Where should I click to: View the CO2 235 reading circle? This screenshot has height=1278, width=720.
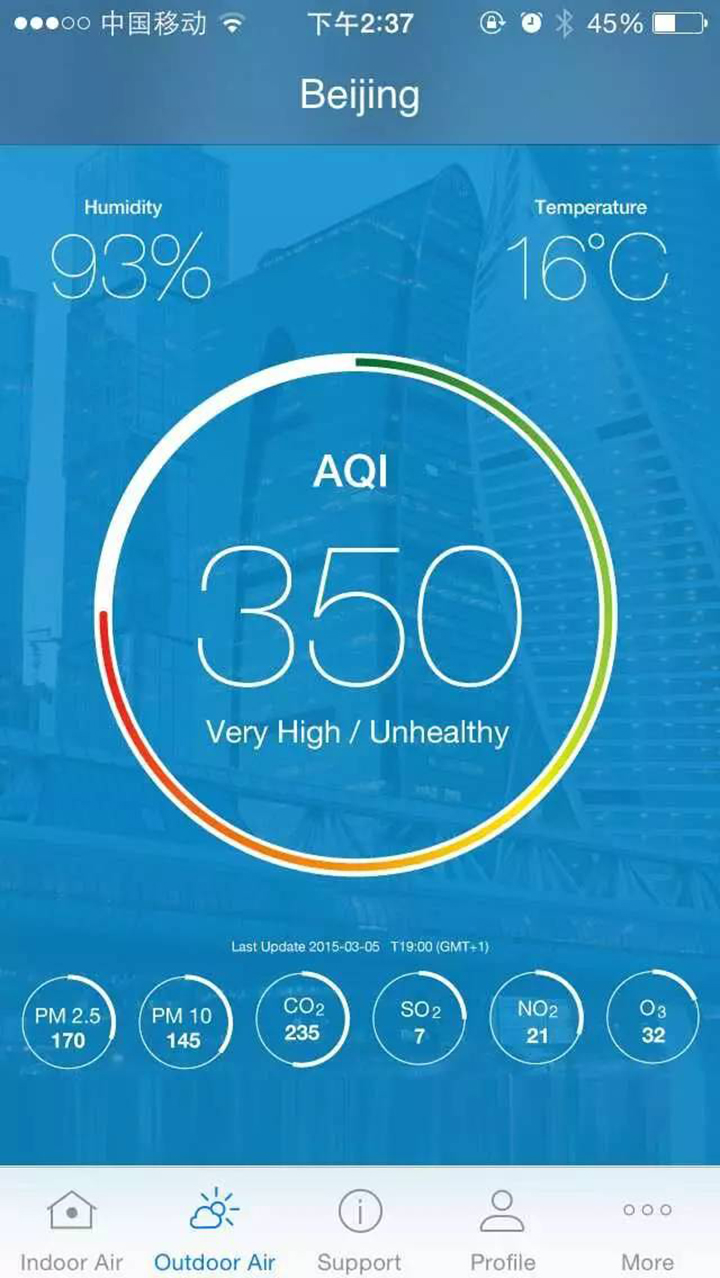tap(302, 1018)
